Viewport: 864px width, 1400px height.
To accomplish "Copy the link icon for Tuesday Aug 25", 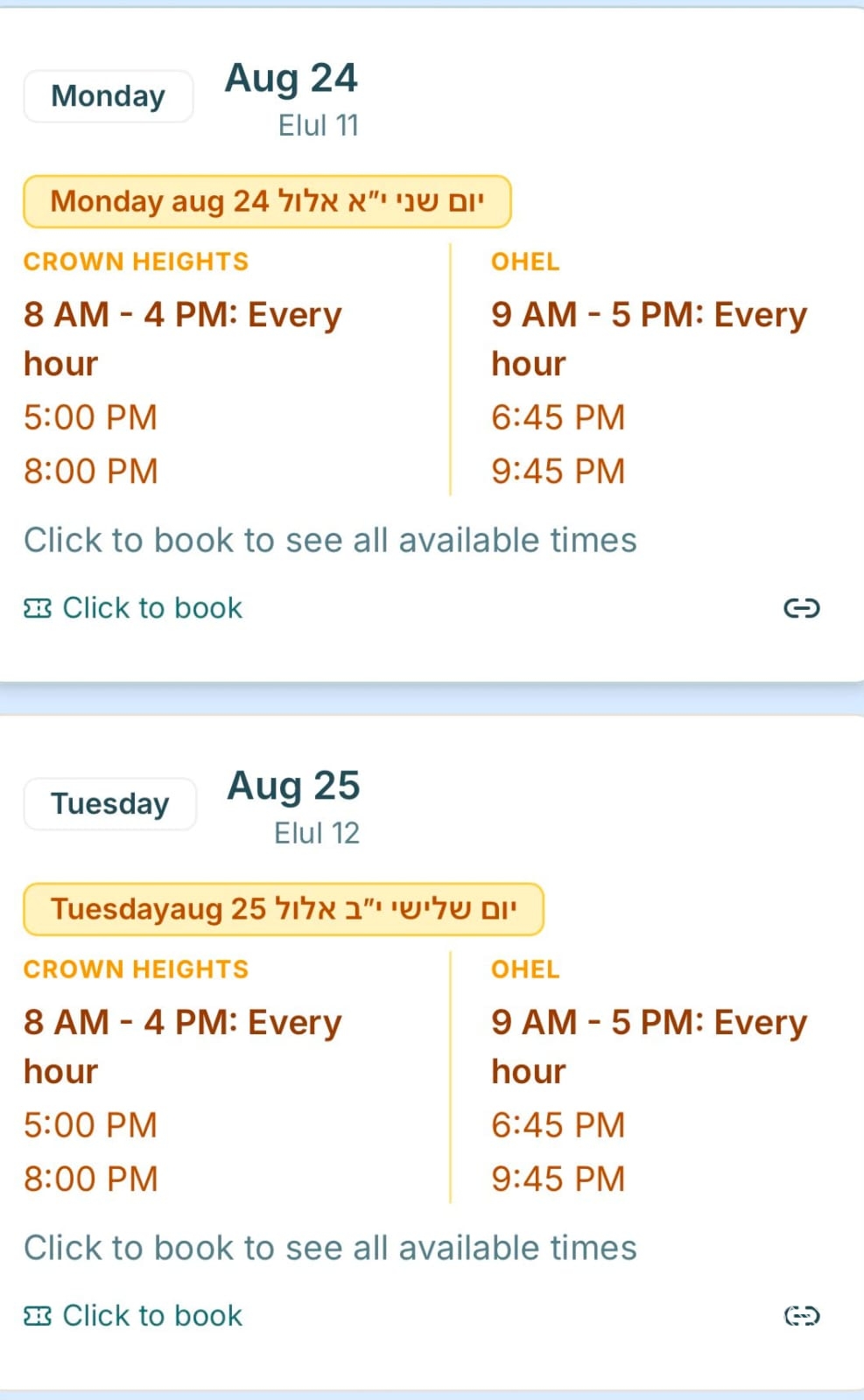I will tap(801, 1315).
